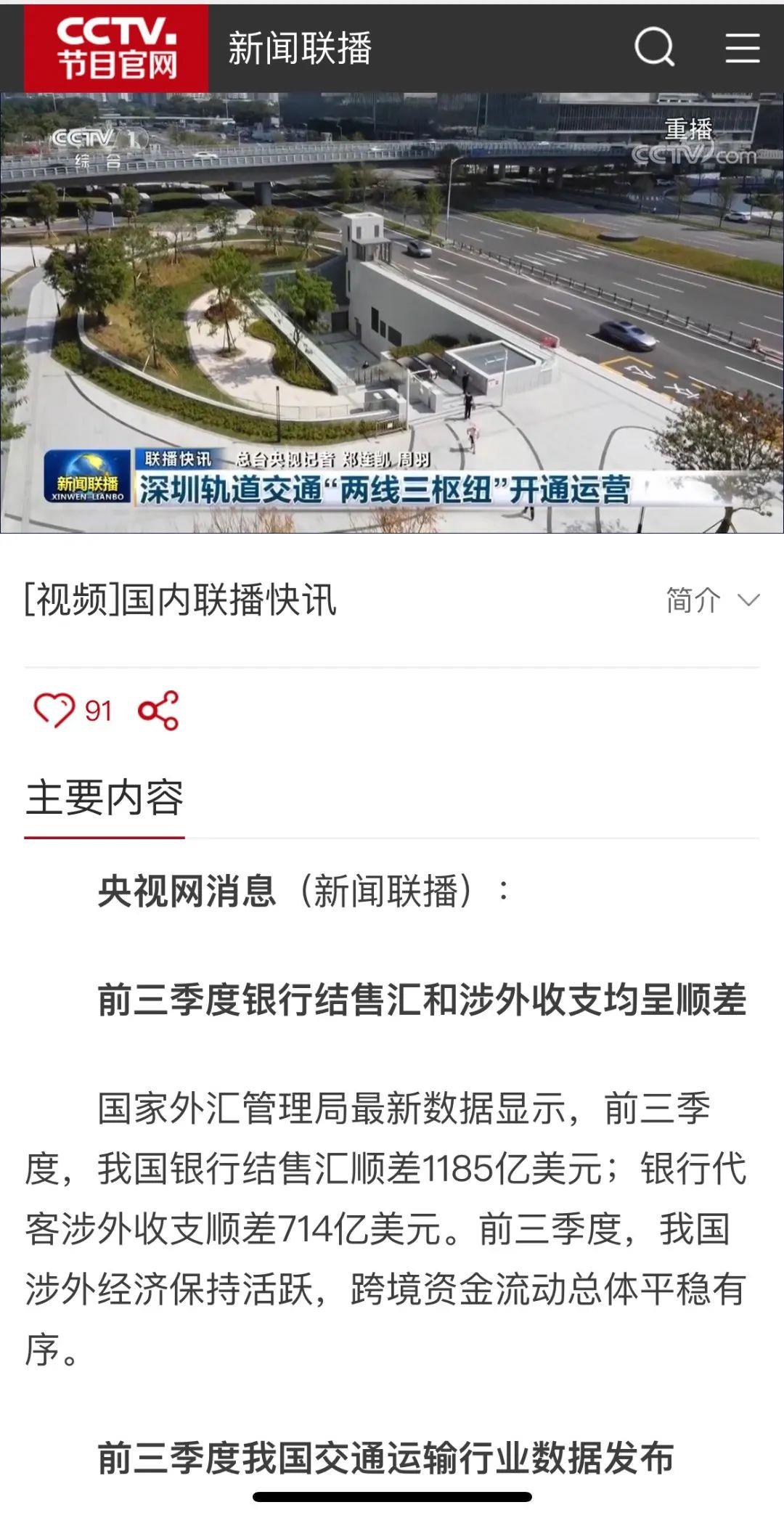Image resolution: width=784 pixels, height=1518 pixels.
Task: Open the hamburger menu
Action: [742, 48]
